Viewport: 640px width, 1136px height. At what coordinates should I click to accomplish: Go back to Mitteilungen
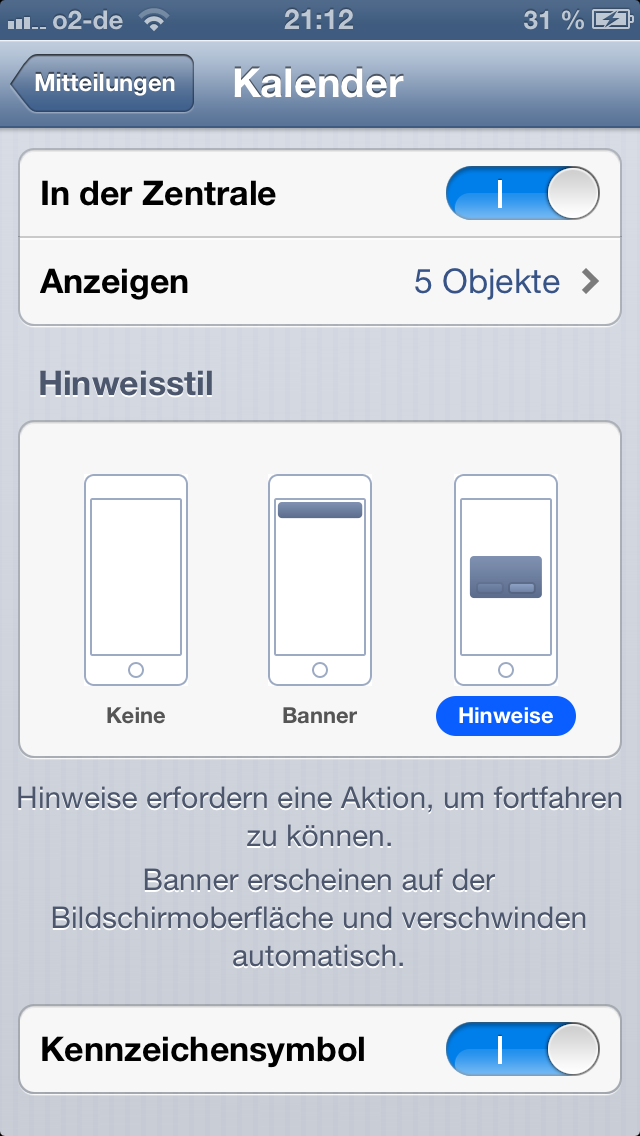[x=103, y=84]
